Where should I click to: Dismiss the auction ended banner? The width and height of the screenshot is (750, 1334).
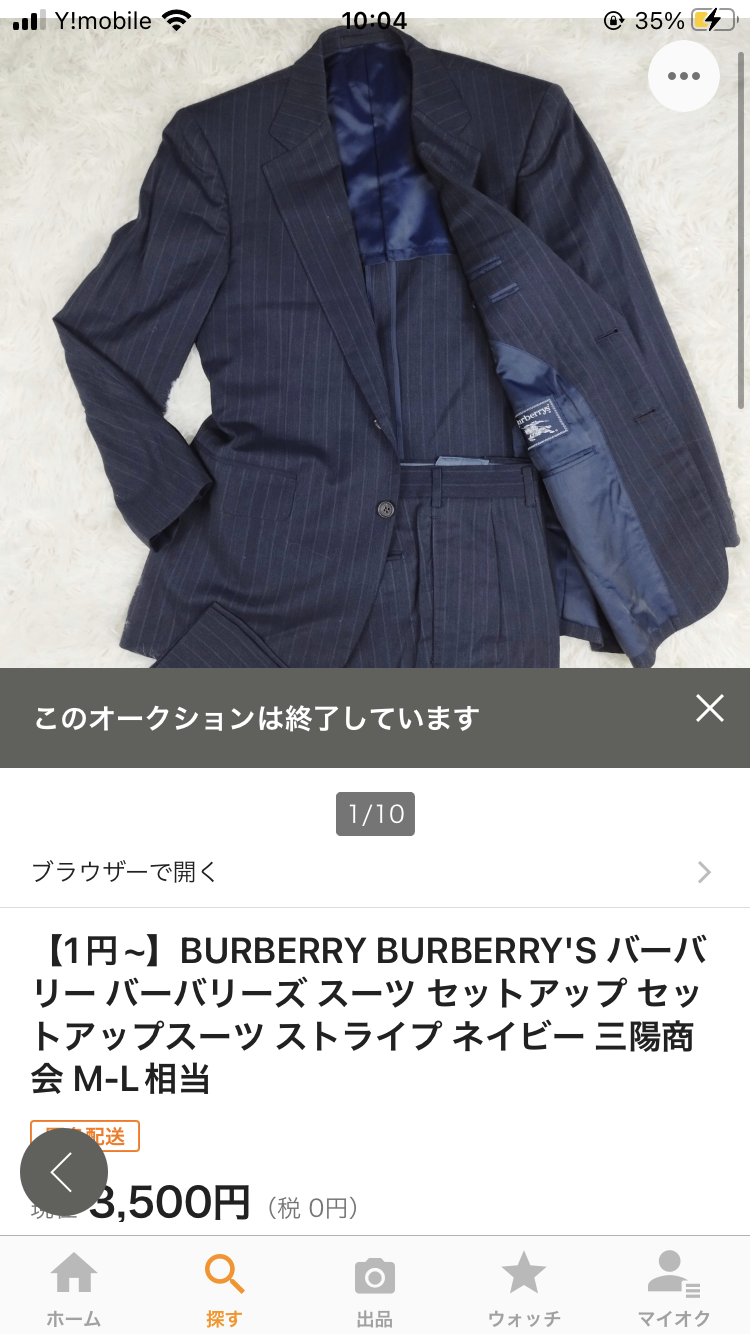[709, 709]
